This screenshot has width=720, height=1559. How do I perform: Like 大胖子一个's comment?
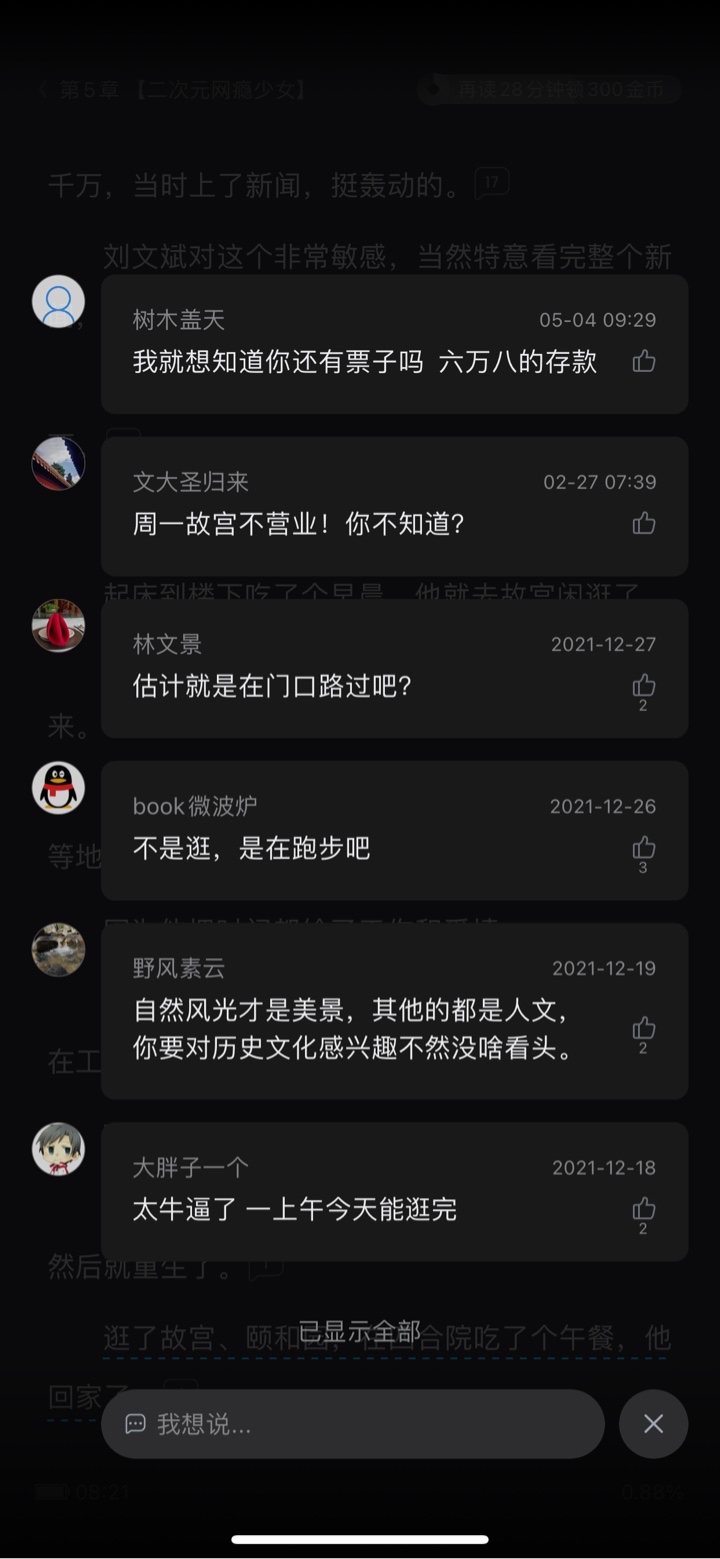[644, 1208]
